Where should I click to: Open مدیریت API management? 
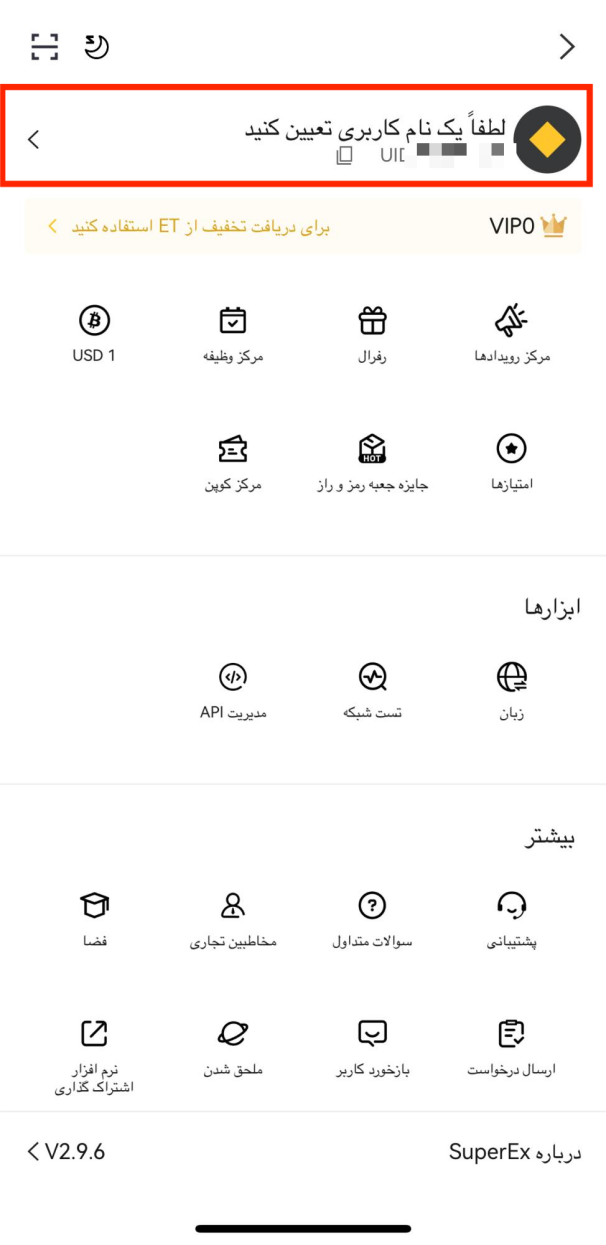[232, 690]
